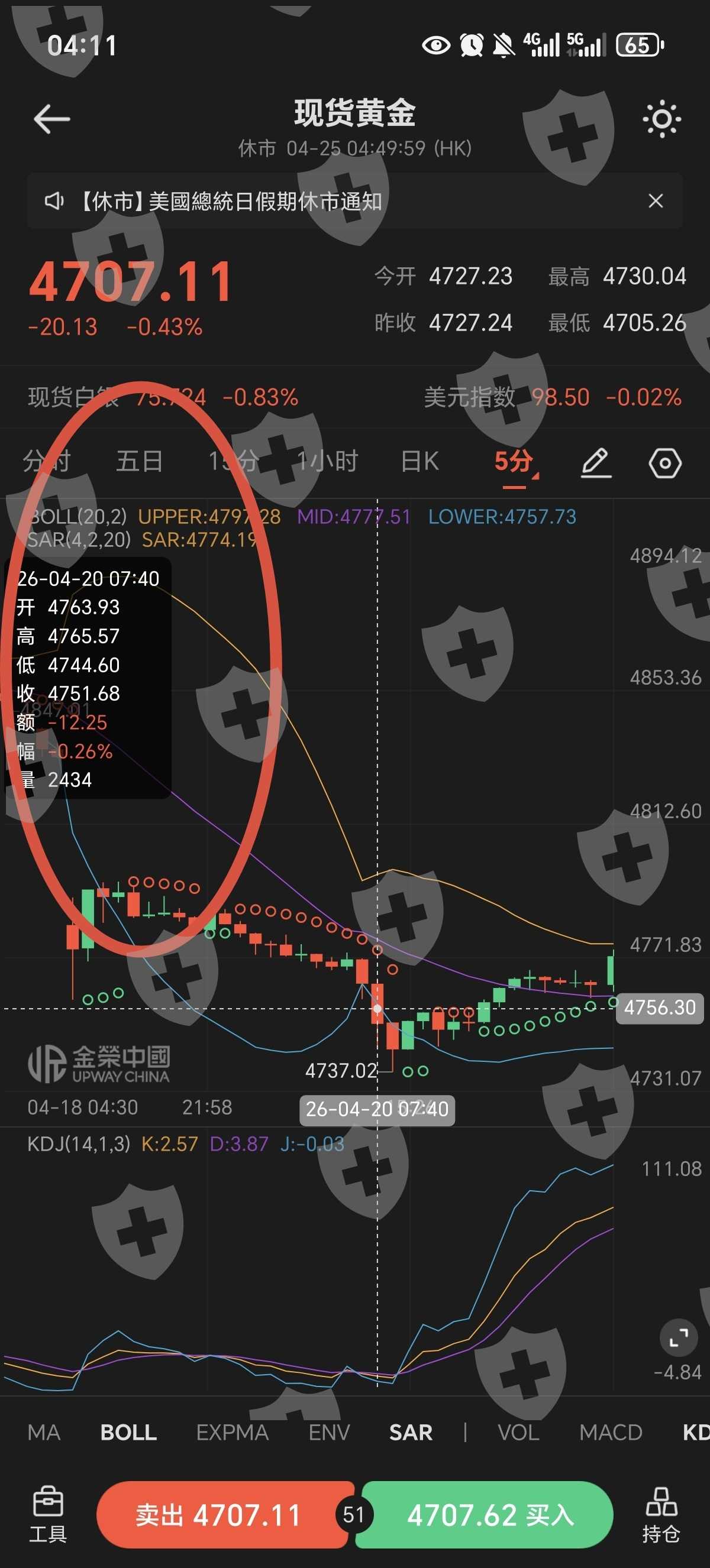Switch to the 五日 chart tab
710x1568 pixels.
click(140, 461)
